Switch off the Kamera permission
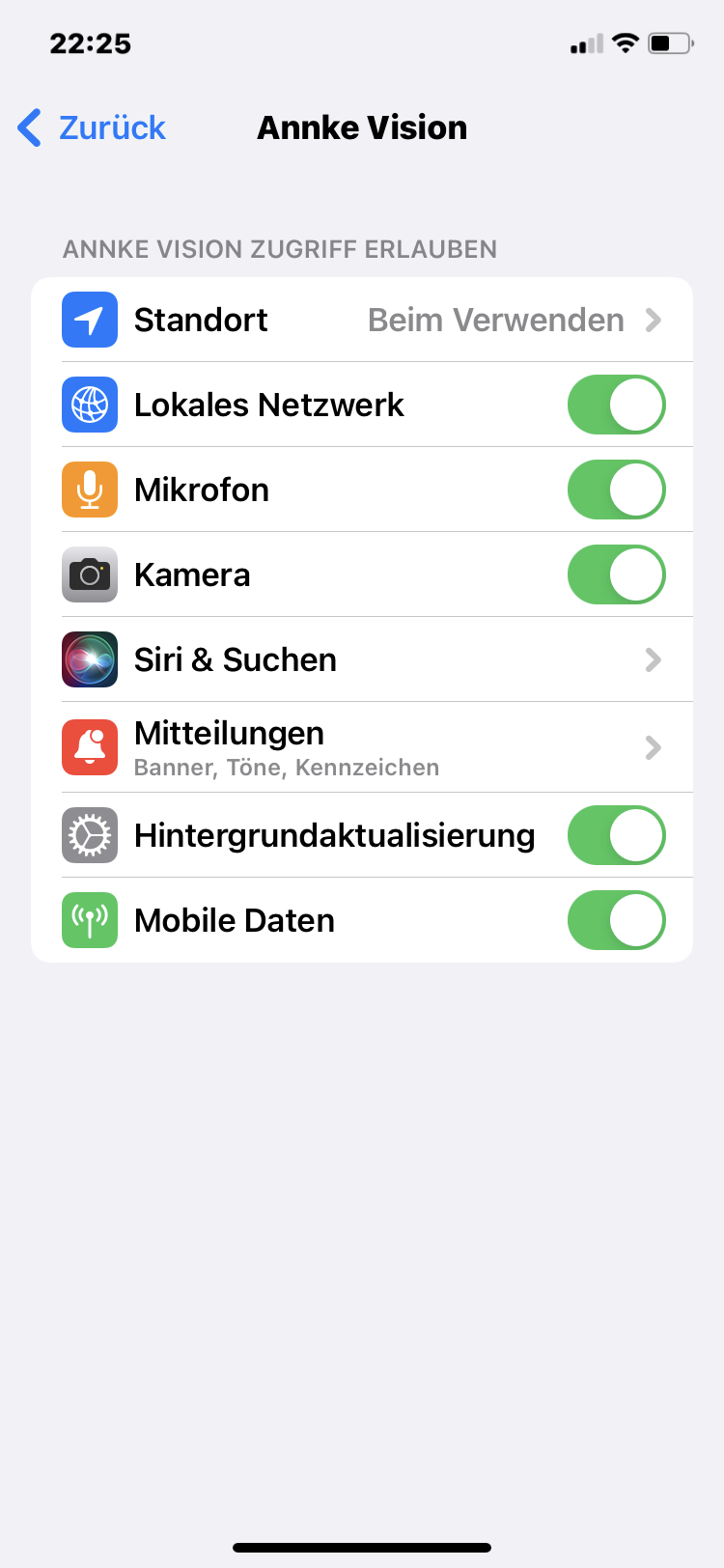The image size is (724, 1568). [616, 574]
